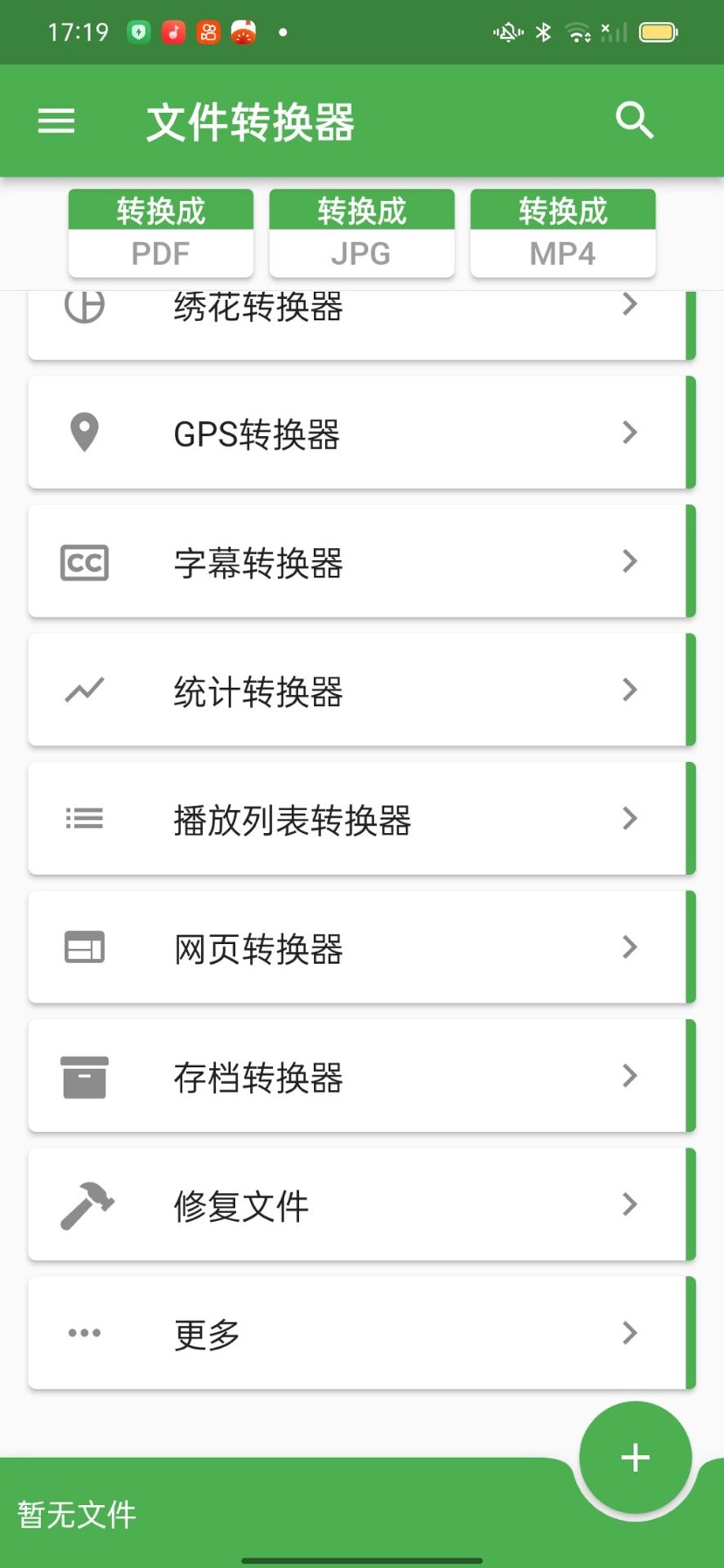Add a file with the plus button
724x1568 pixels.
point(635,1457)
